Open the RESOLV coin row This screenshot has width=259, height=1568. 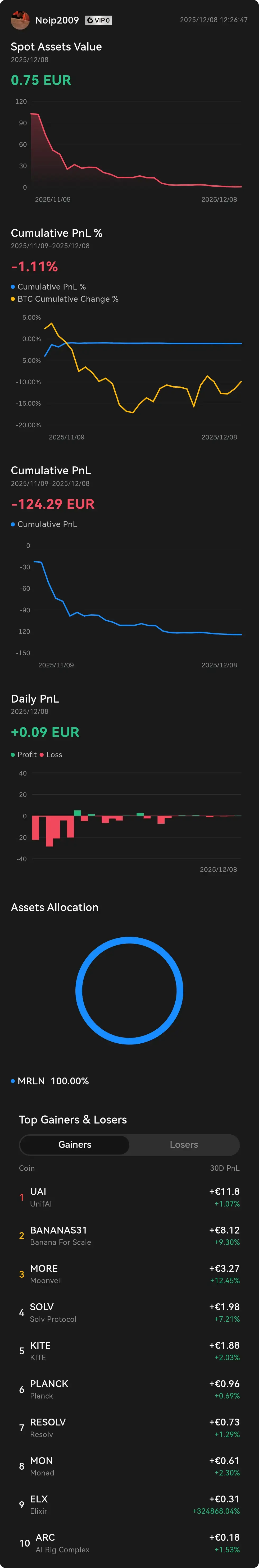click(129, 1427)
